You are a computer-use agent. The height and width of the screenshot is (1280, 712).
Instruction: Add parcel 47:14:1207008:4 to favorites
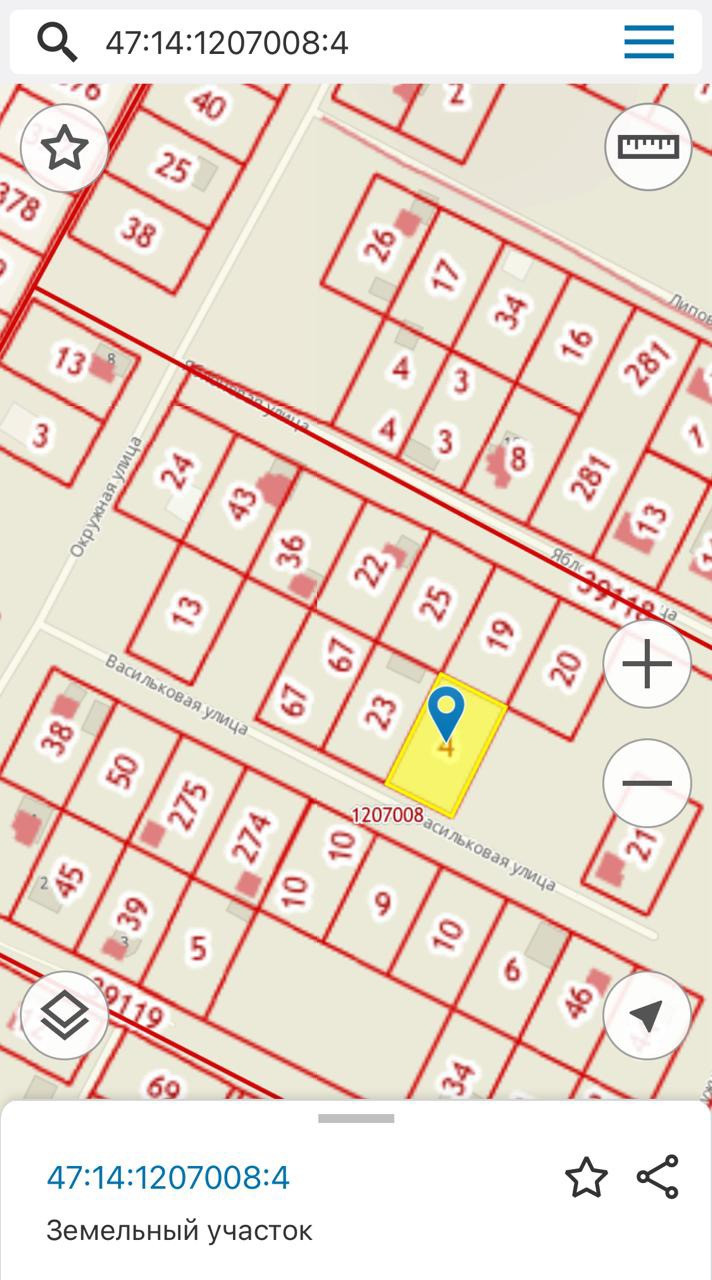(586, 1177)
